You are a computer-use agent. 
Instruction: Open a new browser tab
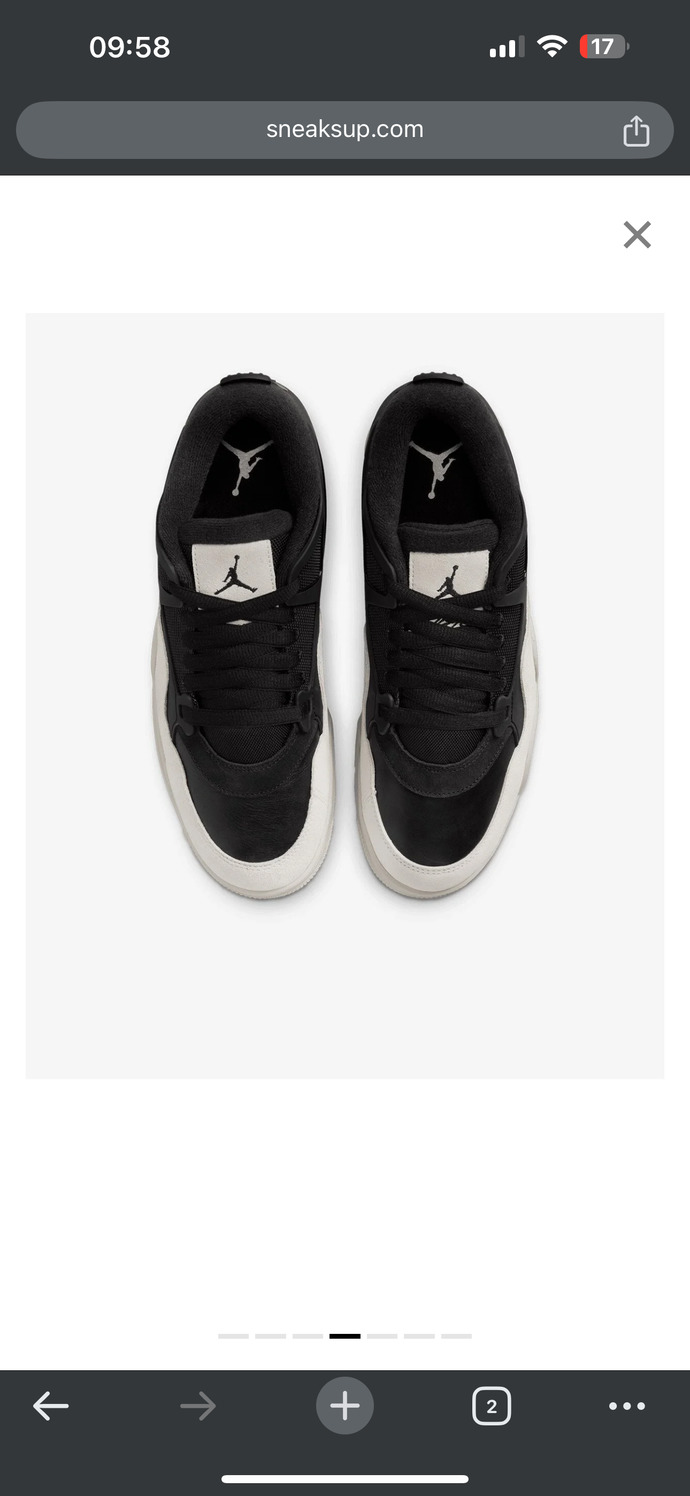click(345, 1406)
